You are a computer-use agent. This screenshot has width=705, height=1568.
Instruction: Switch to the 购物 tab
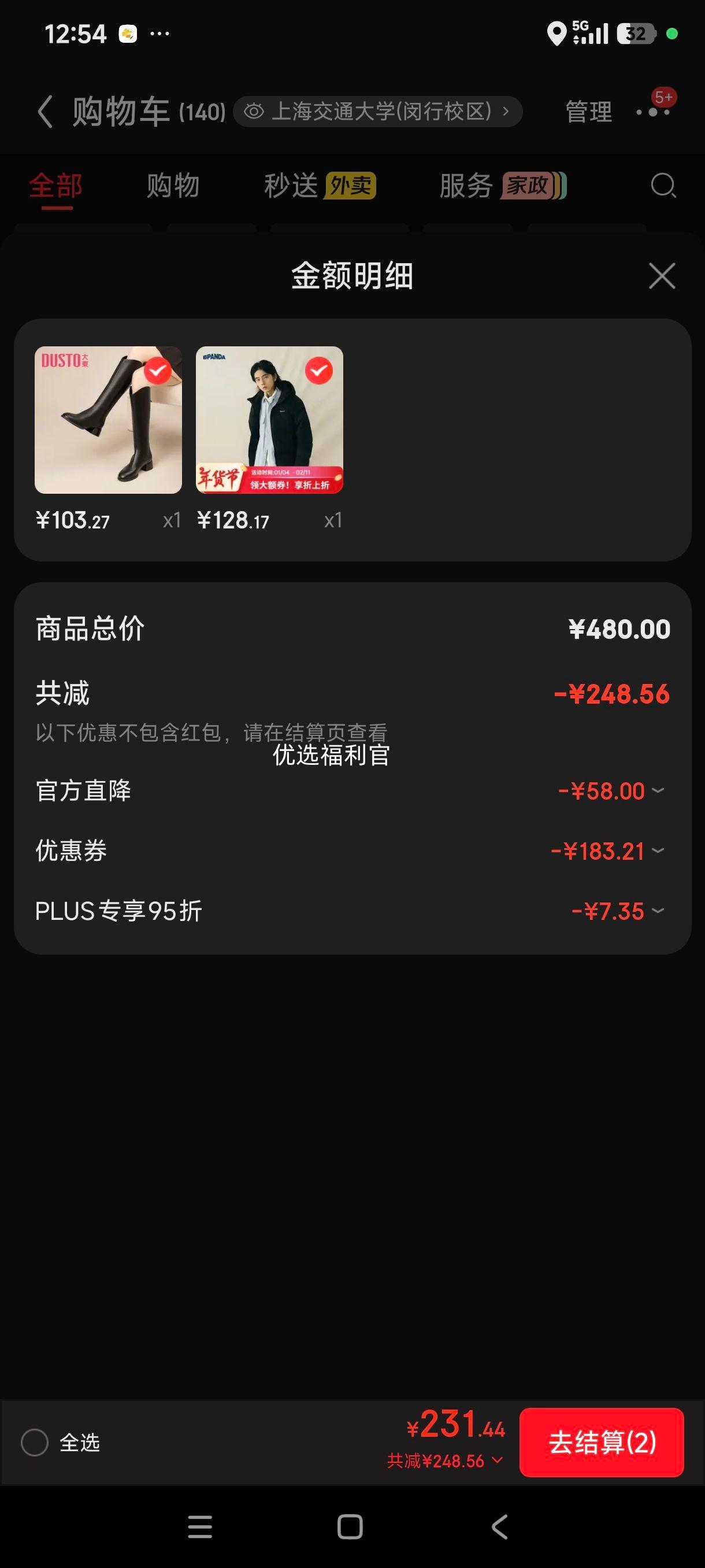tap(172, 186)
